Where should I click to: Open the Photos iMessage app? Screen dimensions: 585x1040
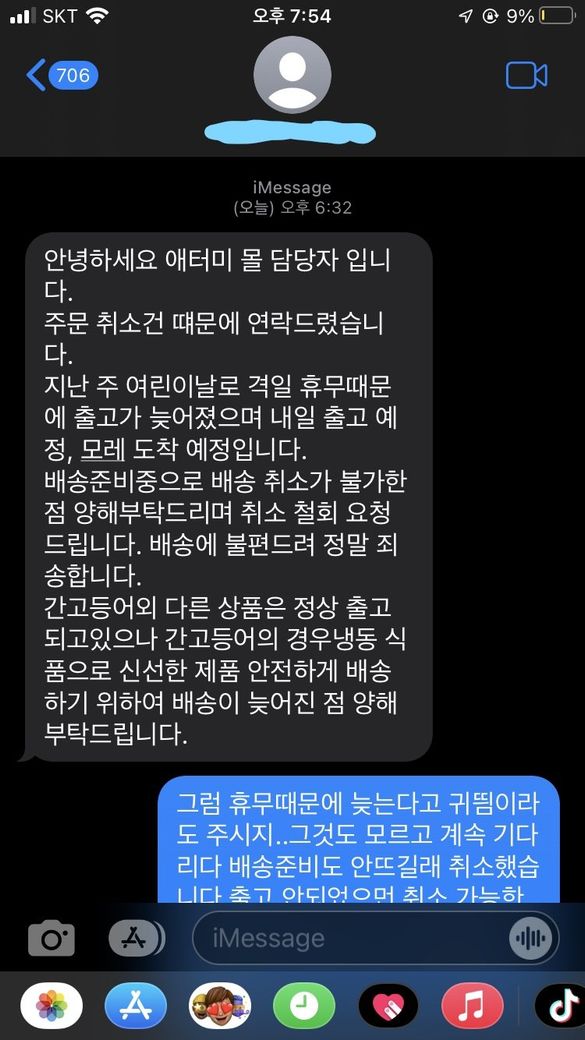(x=52, y=1006)
